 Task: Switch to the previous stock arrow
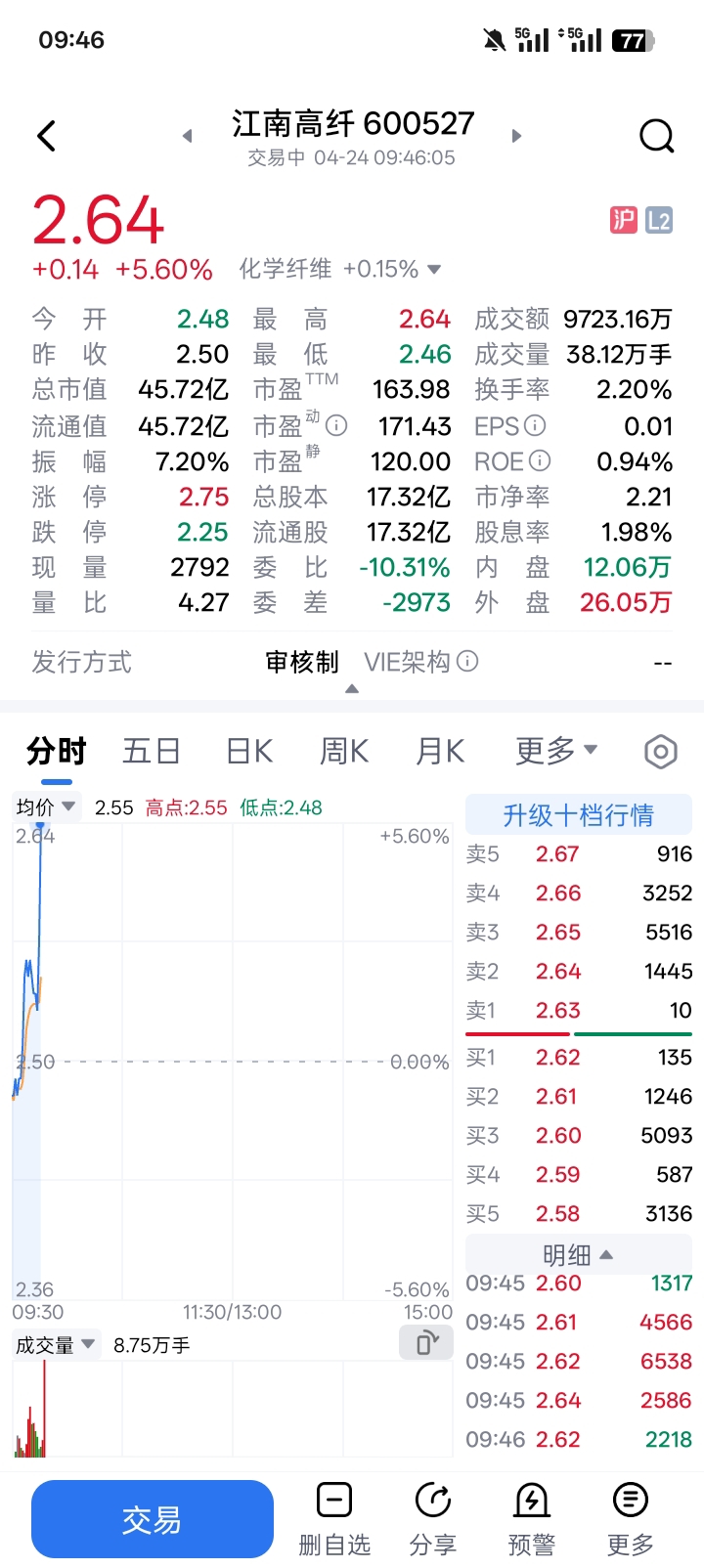click(x=187, y=136)
